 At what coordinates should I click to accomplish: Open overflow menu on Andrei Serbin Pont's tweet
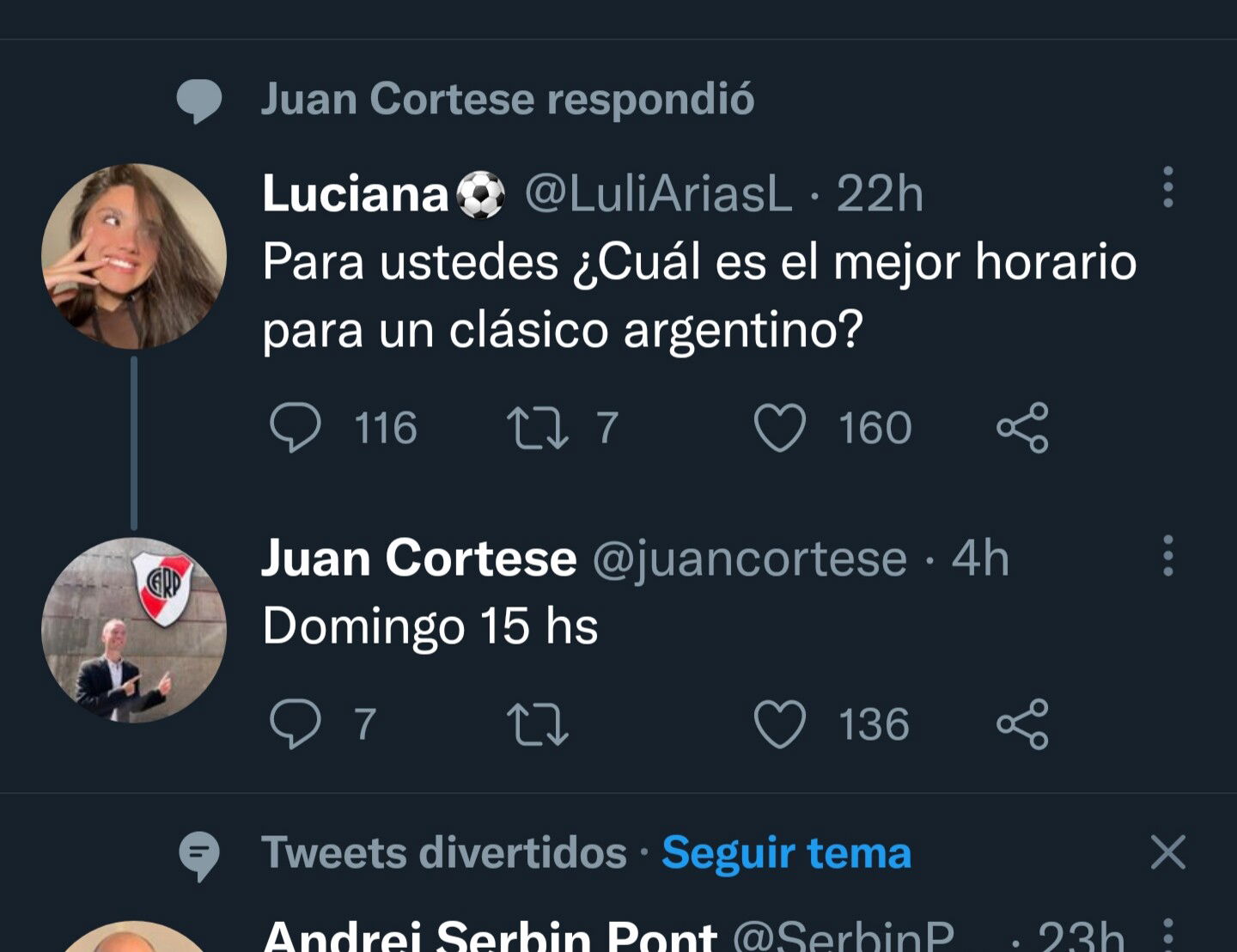[x=1167, y=933]
